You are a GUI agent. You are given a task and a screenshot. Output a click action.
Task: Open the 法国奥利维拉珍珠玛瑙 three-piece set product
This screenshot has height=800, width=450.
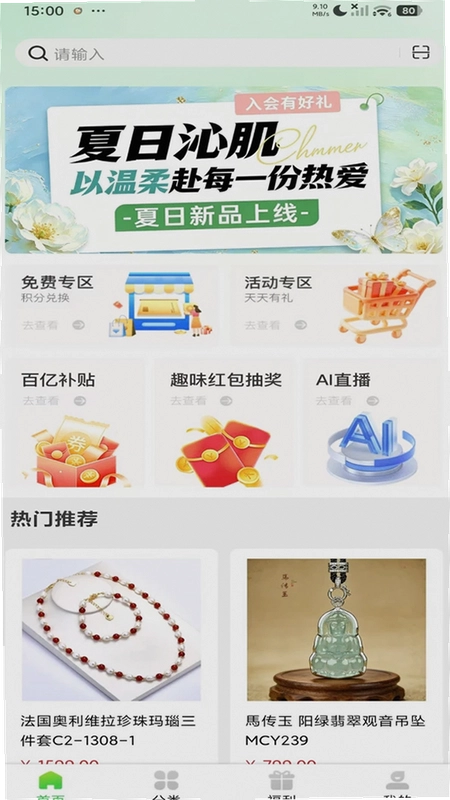112,656
